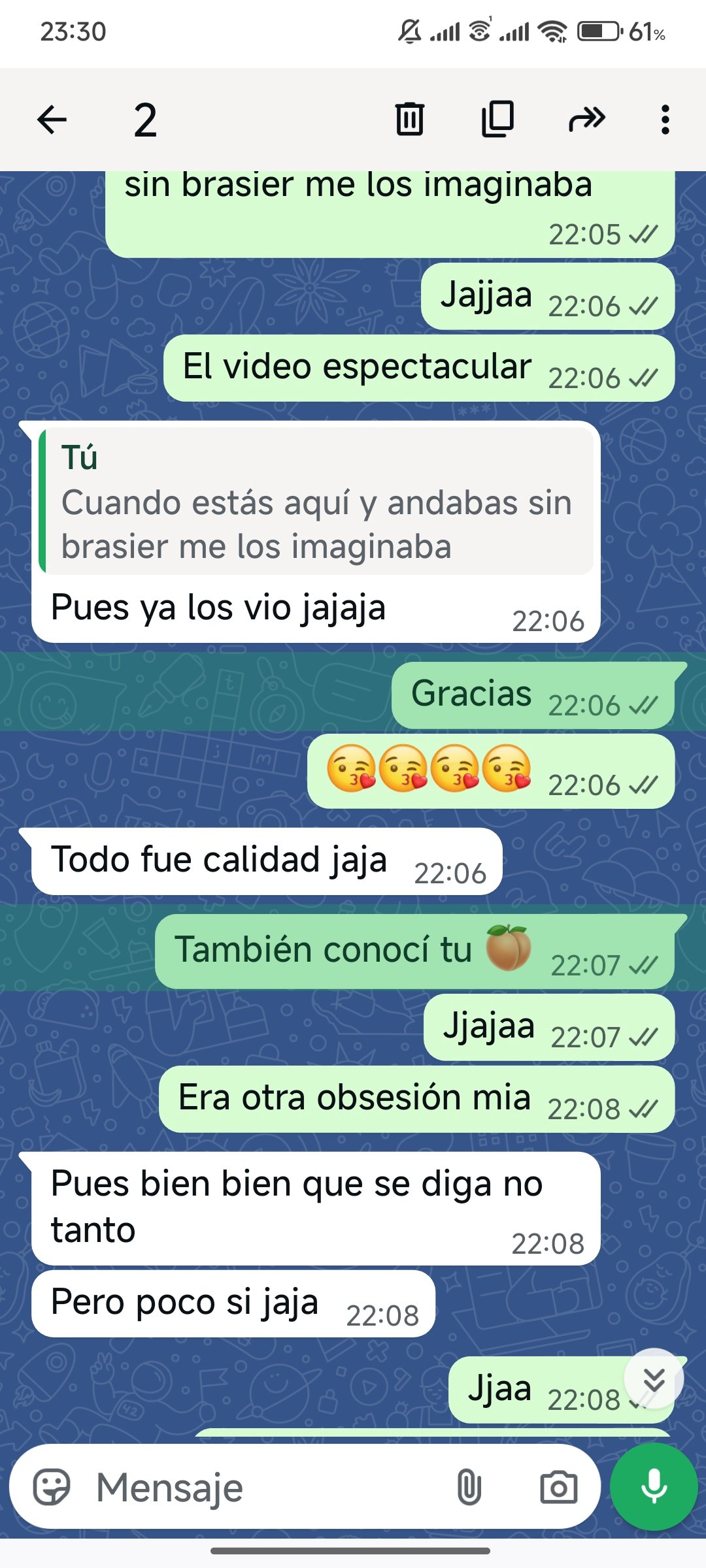Focus the Mensaje text field

coord(261,1488)
